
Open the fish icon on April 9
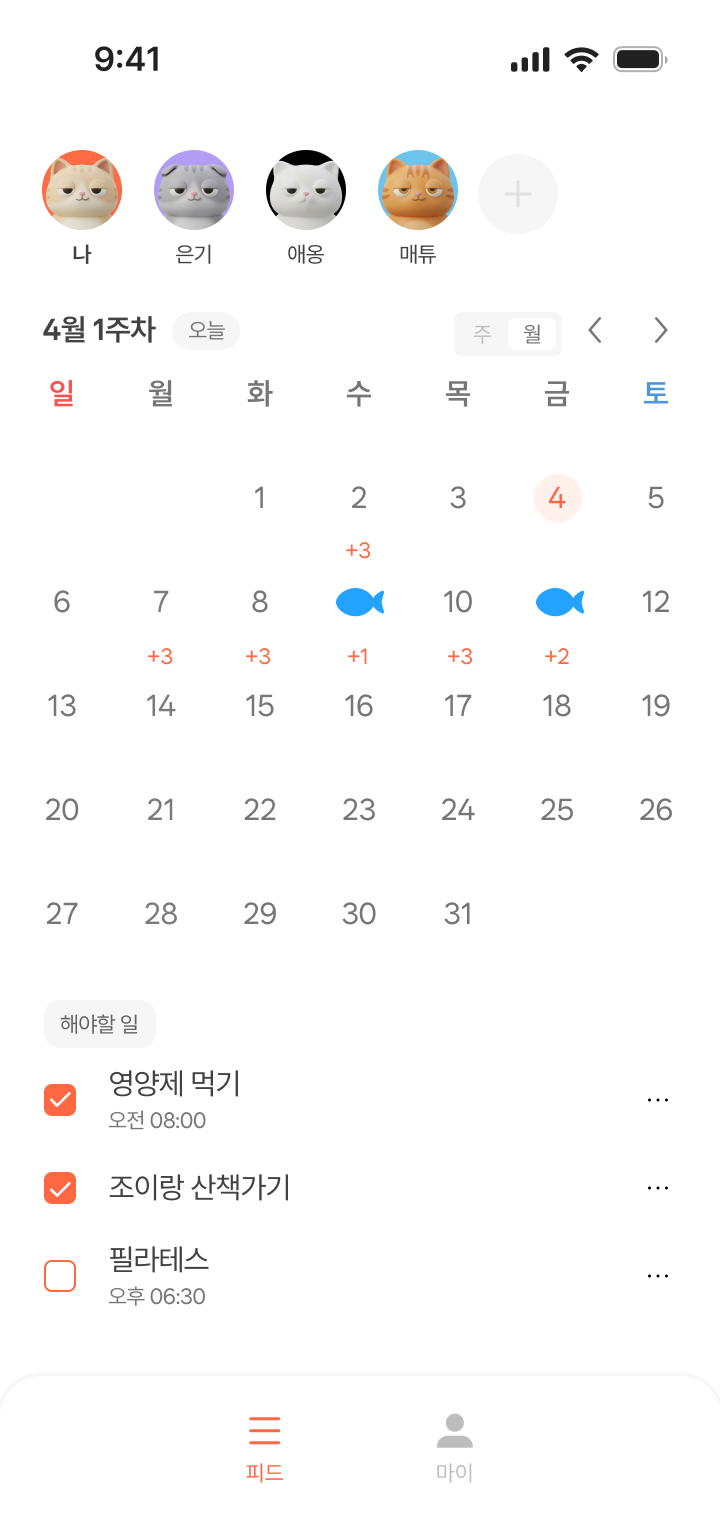click(359, 601)
